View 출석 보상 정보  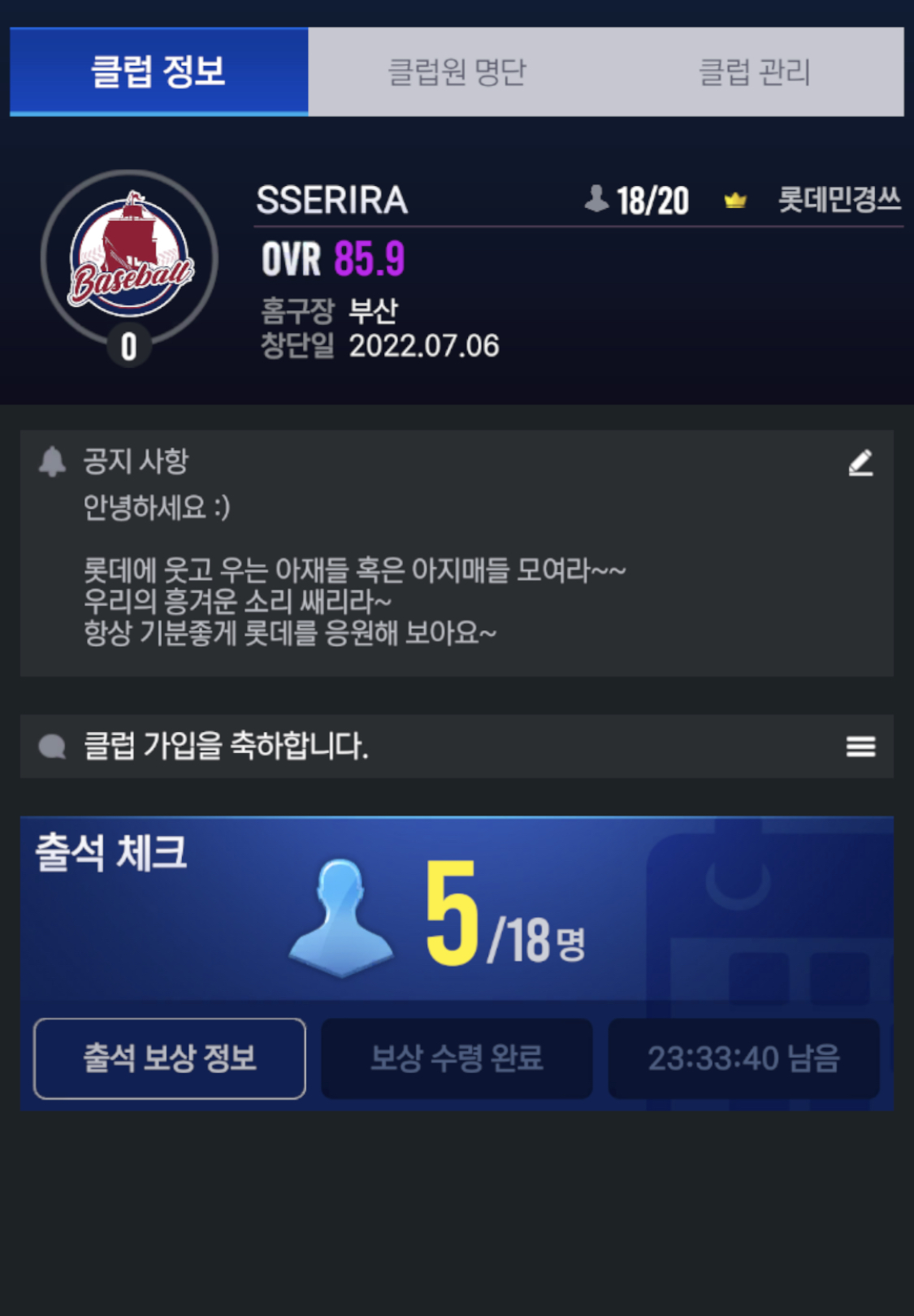tap(170, 1058)
